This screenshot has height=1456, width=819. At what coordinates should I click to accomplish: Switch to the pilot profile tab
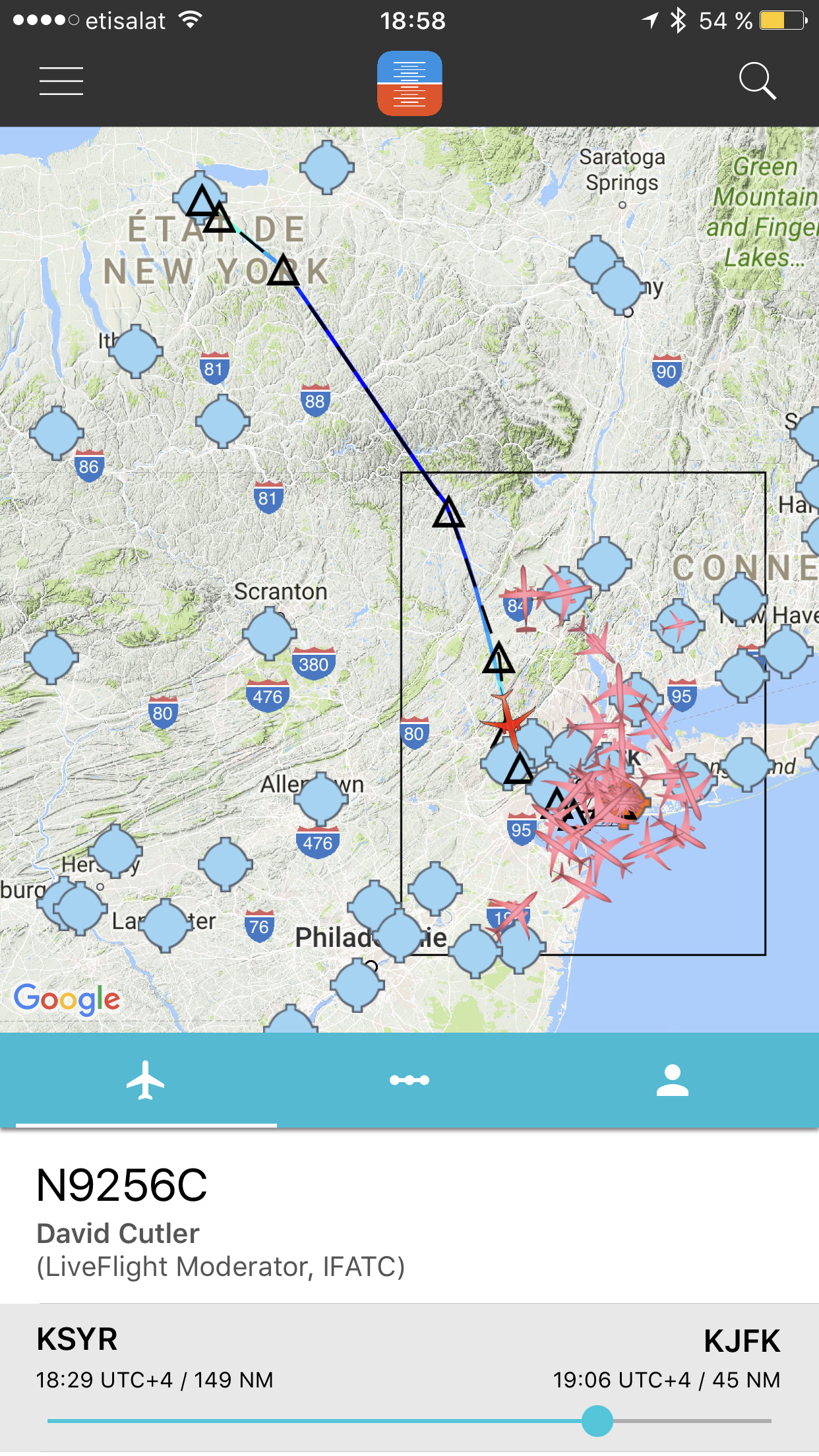(x=672, y=1080)
